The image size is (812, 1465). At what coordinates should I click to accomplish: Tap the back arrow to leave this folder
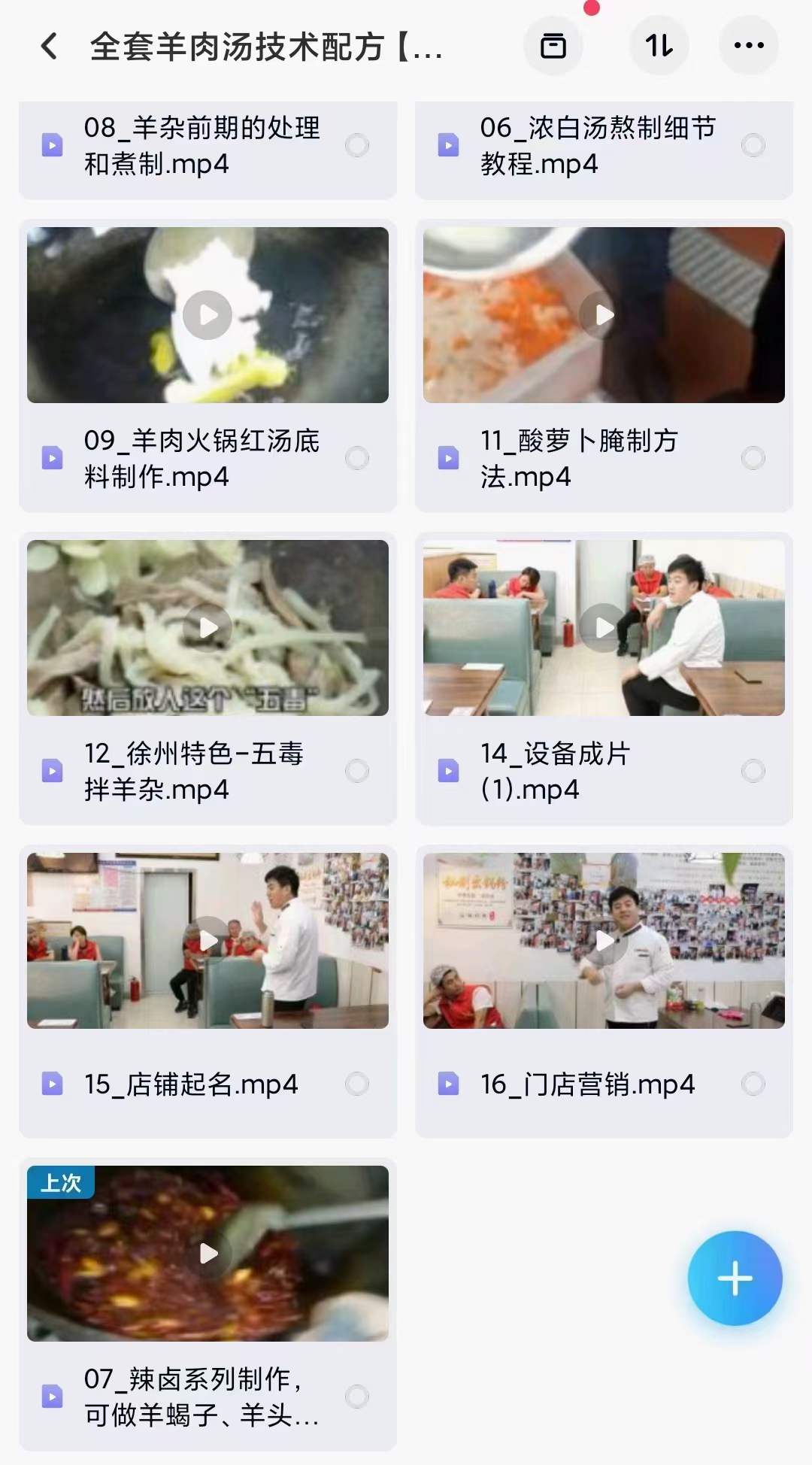click(48, 47)
